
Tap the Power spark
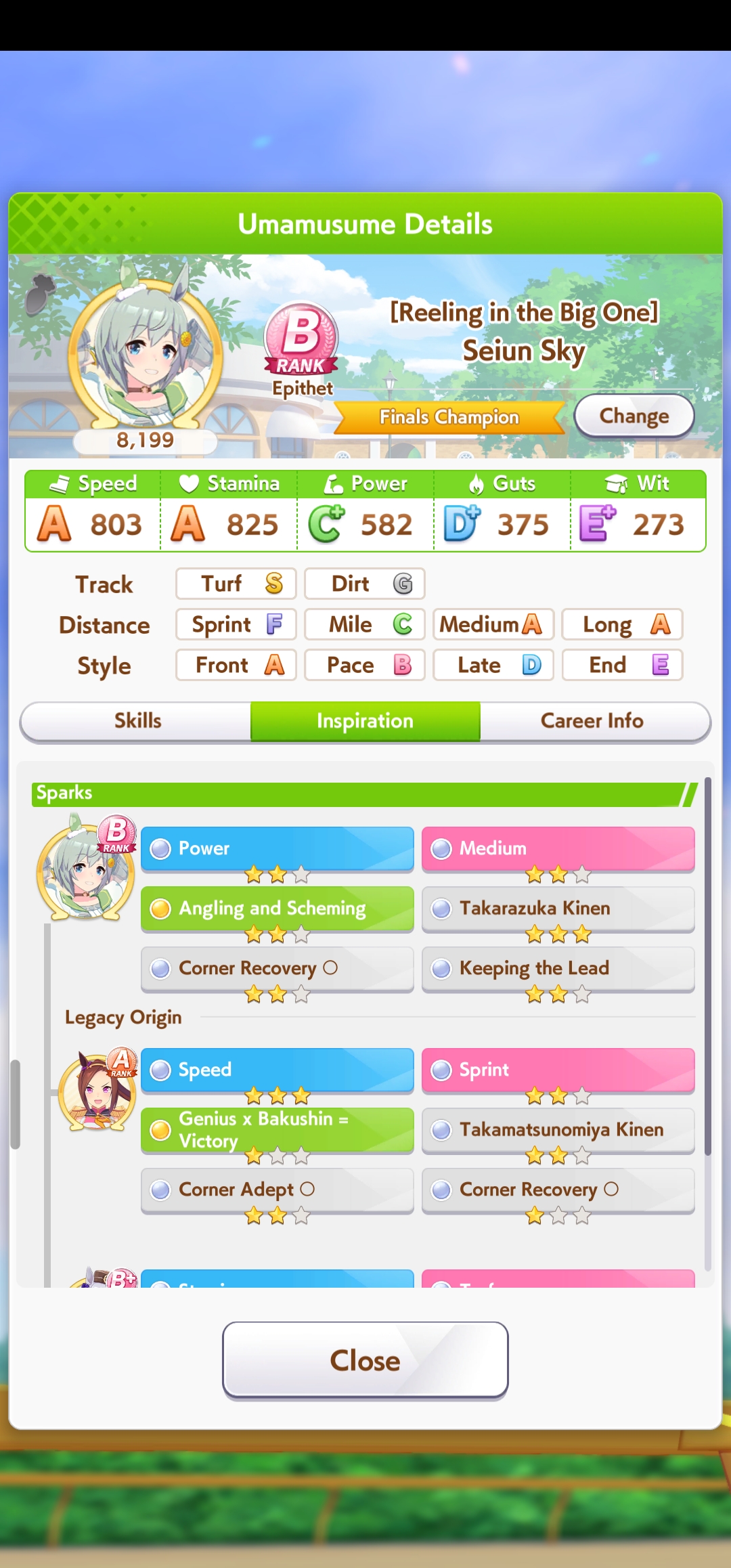pyautogui.click(x=278, y=848)
